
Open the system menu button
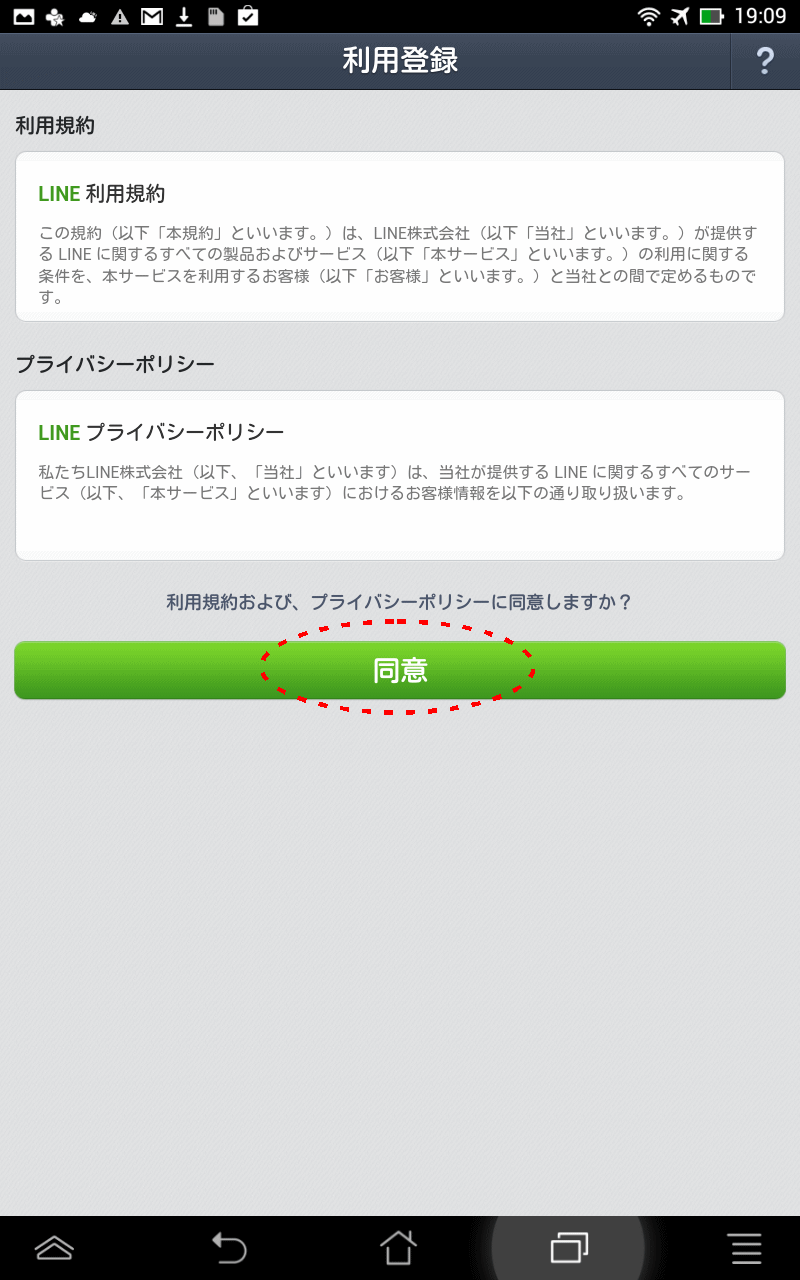click(745, 1247)
